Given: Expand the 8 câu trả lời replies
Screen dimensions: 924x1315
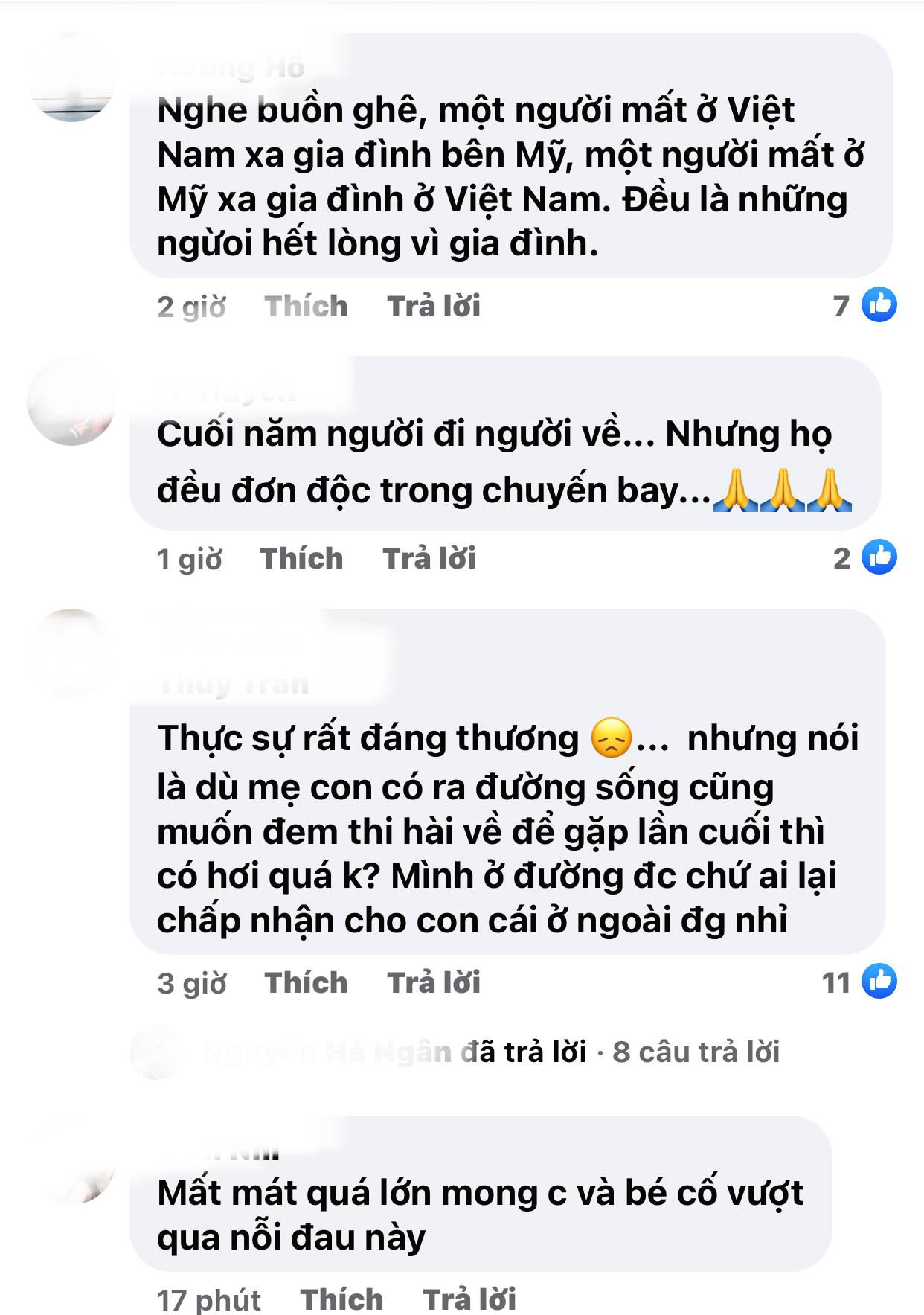Looking at the screenshot, I should [x=695, y=1052].
